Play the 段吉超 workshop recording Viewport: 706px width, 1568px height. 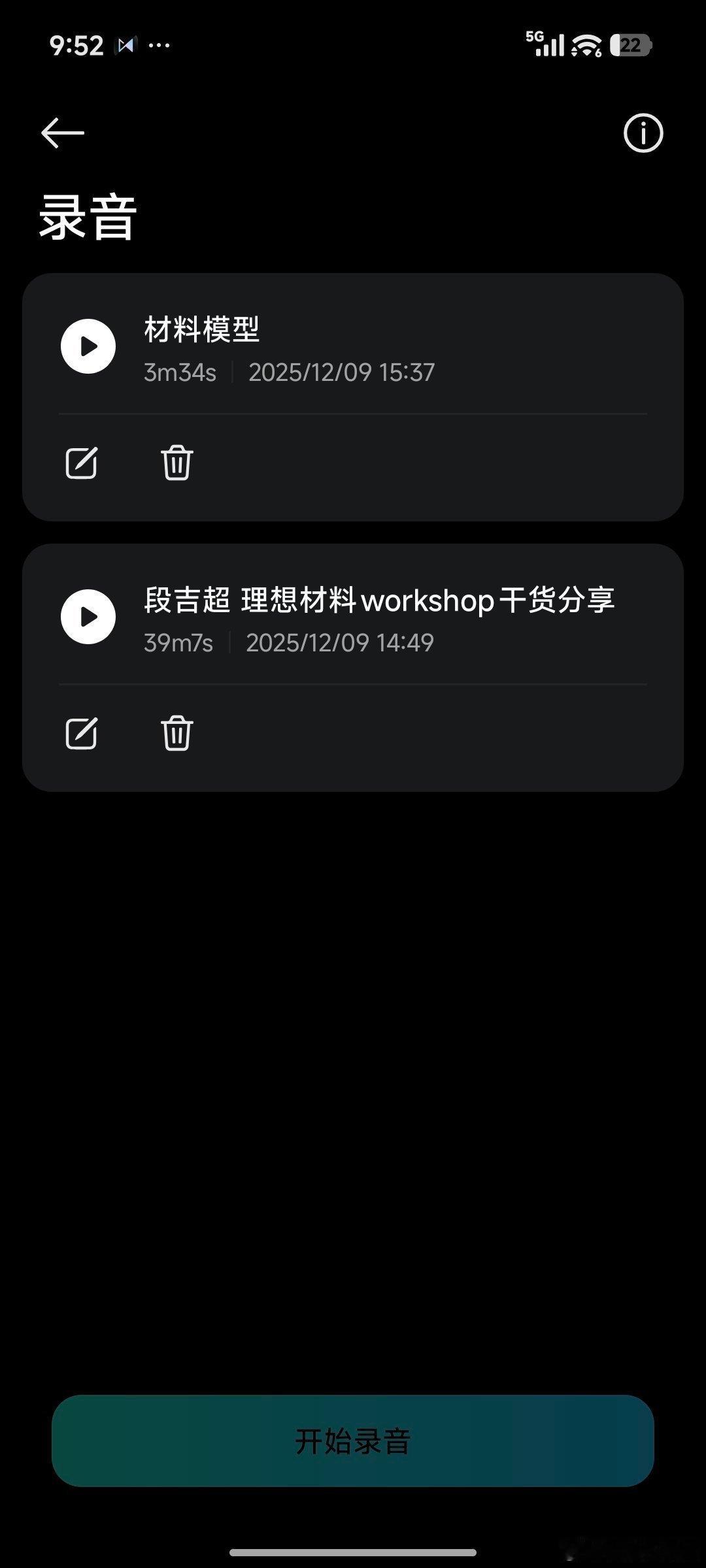pyautogui.click(x=88, y=616)
